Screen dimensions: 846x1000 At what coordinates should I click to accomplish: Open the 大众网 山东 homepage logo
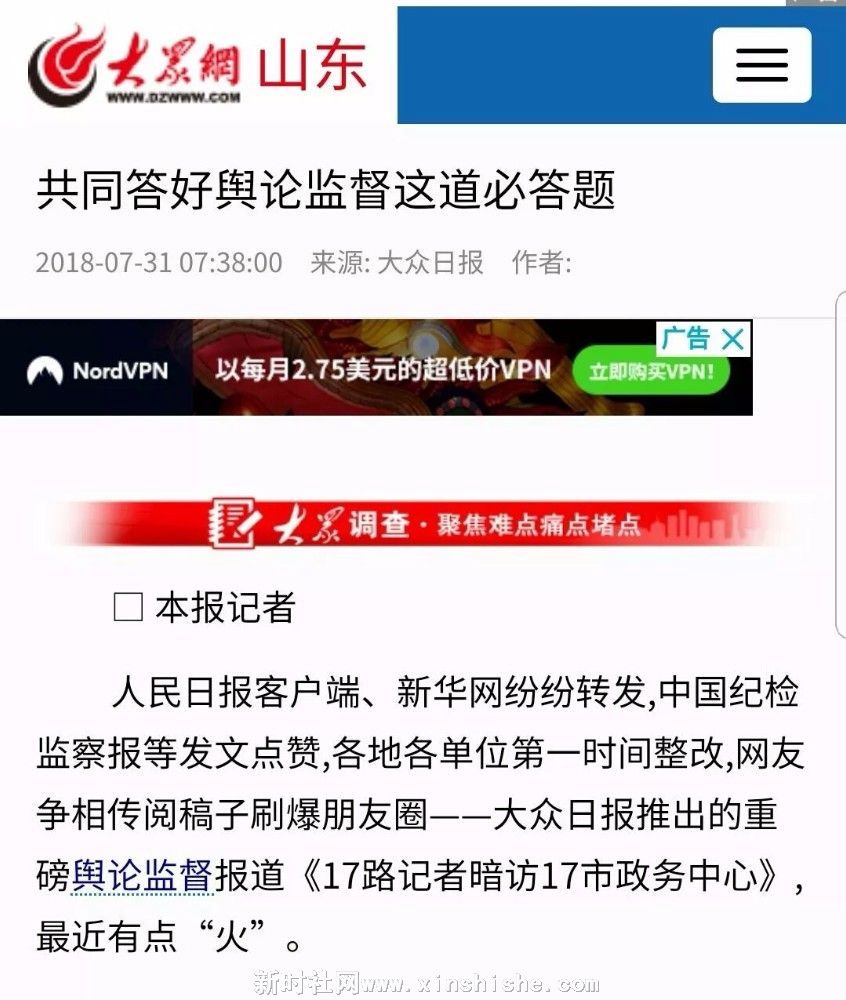point(197,65)
